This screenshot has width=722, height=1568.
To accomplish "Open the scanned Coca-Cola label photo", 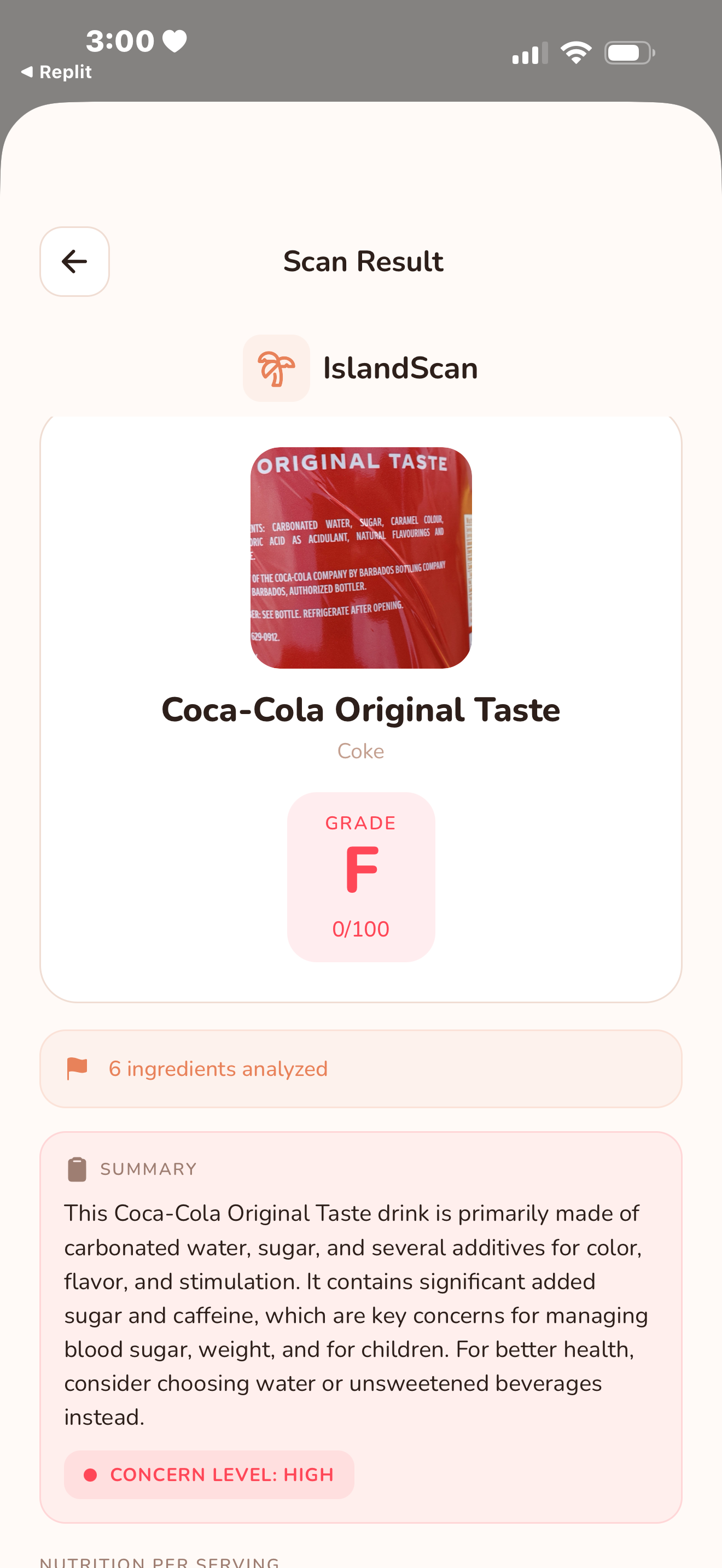I will [x=360, y=558].
